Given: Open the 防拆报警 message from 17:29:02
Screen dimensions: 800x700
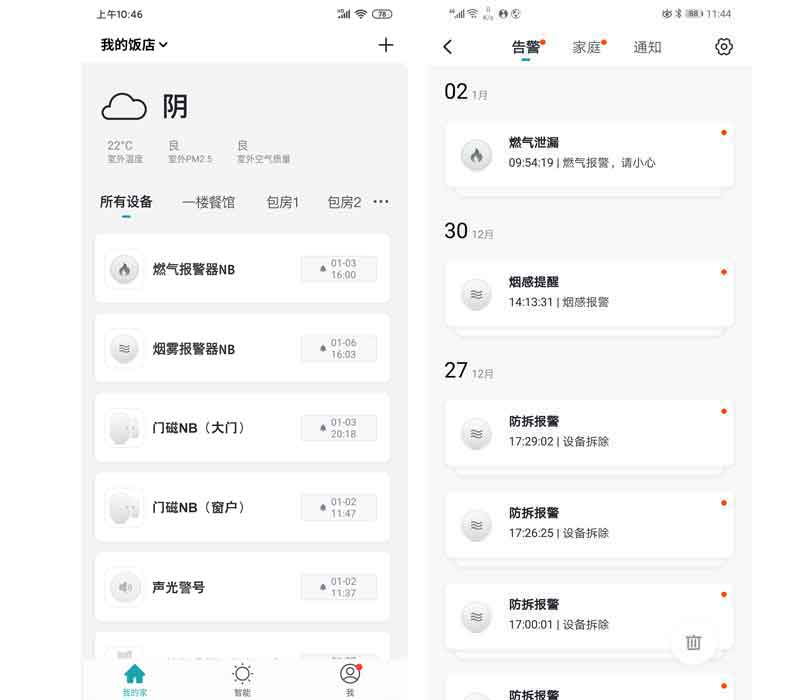Looking at the screenshot, I should click(589, 432).
